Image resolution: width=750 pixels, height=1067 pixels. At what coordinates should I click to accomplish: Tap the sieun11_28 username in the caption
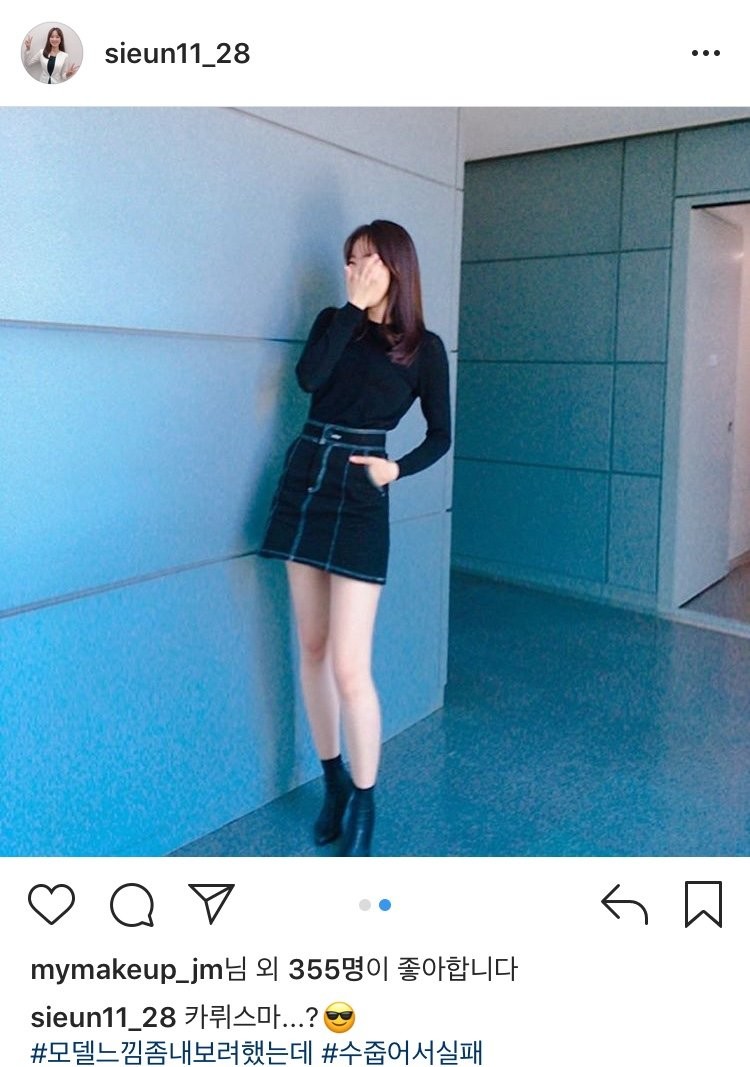click(104, 1019)
